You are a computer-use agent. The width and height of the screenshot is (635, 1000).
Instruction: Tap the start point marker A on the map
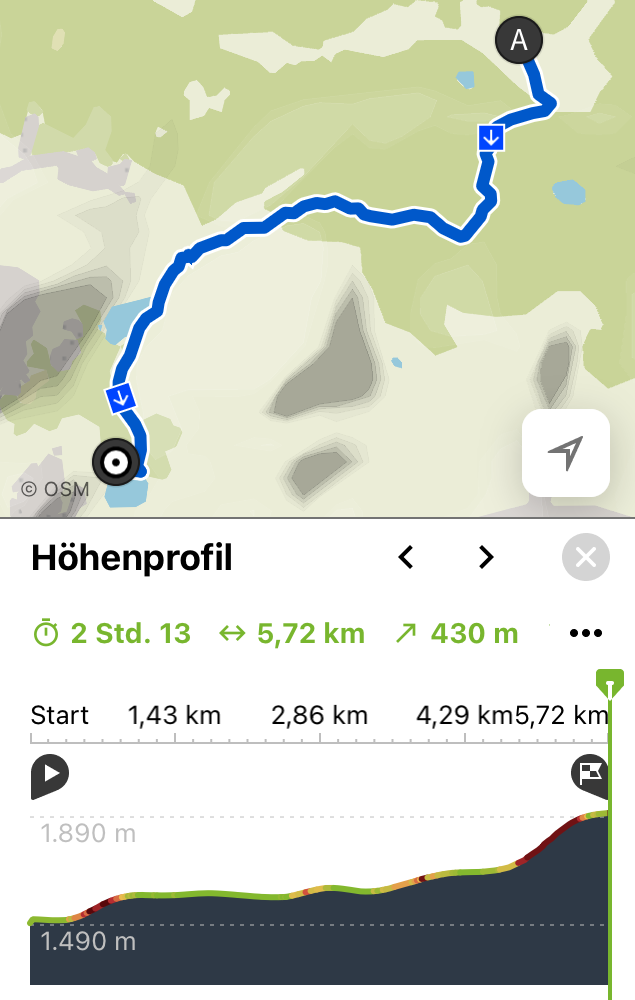[x=518, y=41]
